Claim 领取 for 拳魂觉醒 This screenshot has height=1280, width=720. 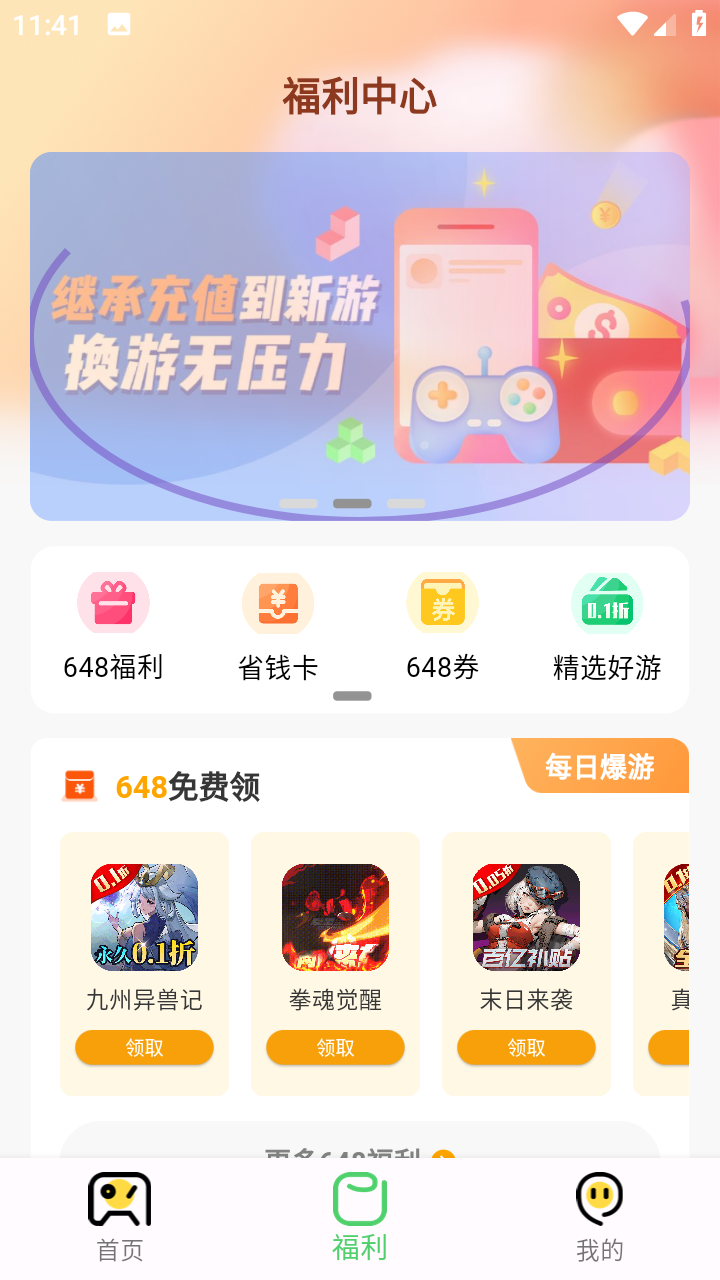tap(335, 1047)
